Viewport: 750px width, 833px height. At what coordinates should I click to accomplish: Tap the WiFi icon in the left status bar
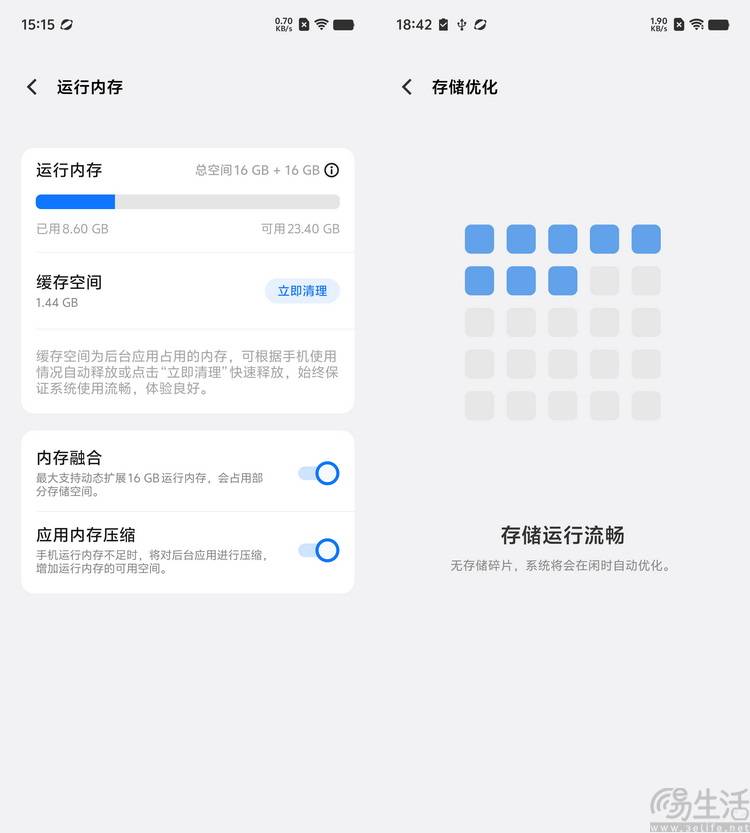(x=320, y=22)
